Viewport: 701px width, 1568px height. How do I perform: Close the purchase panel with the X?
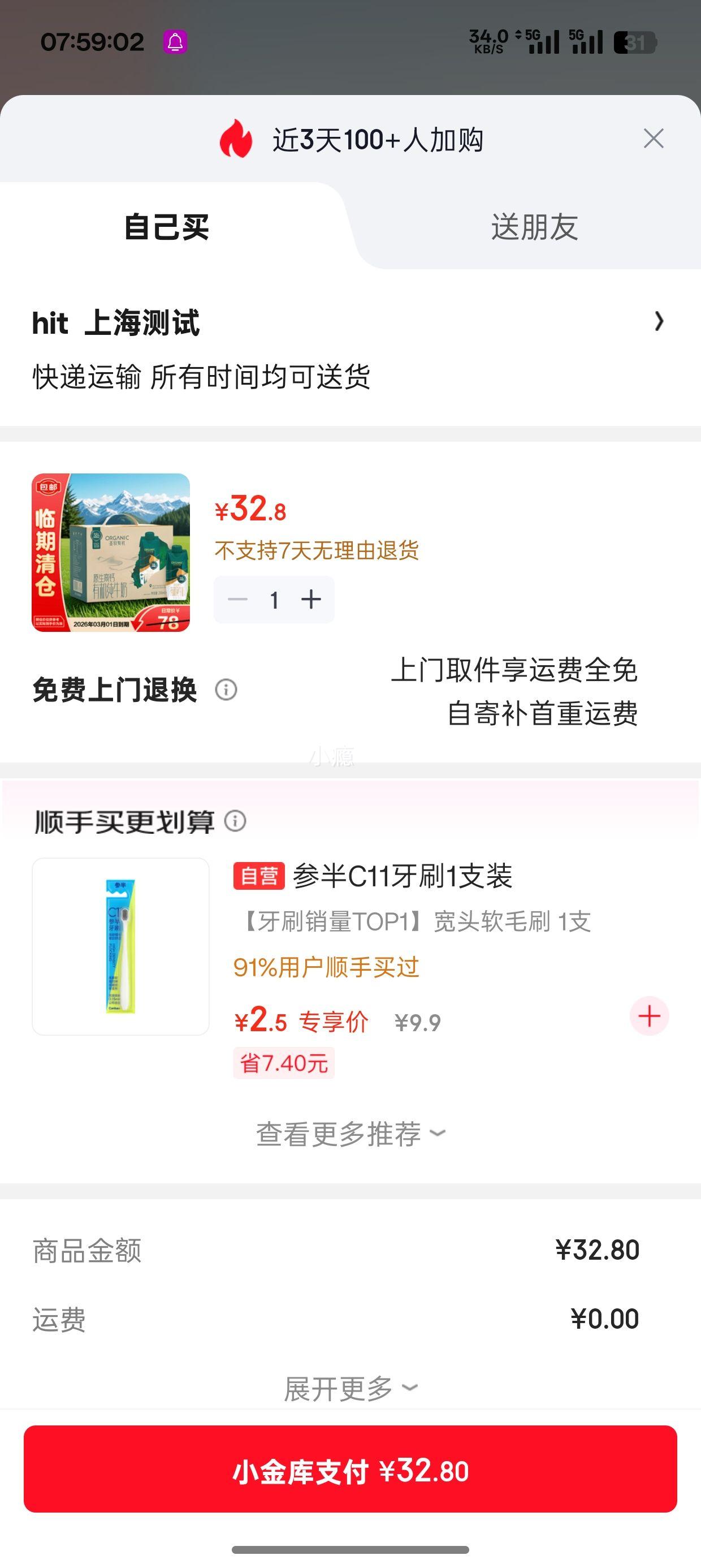click(653, 139)
